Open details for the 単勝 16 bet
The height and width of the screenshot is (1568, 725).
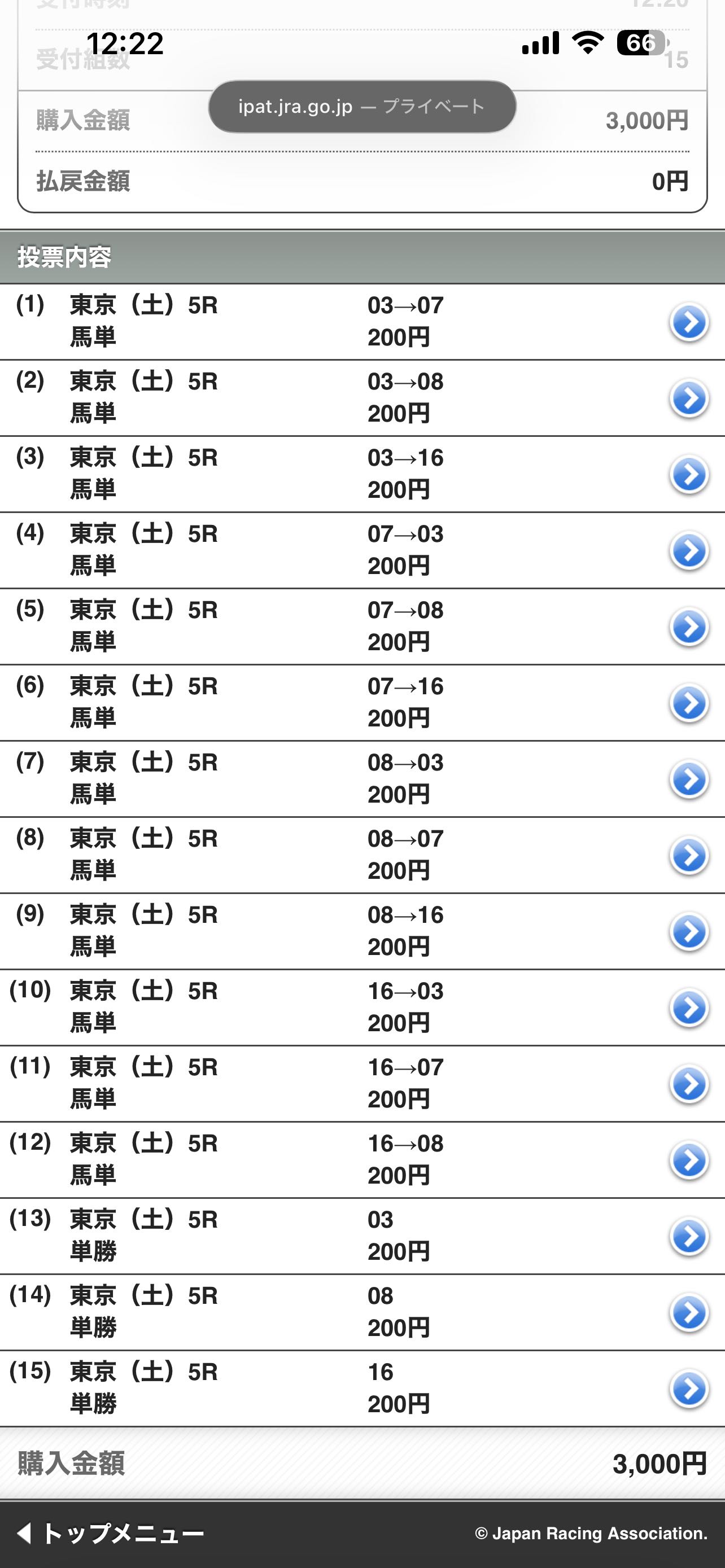point(688,1389)
